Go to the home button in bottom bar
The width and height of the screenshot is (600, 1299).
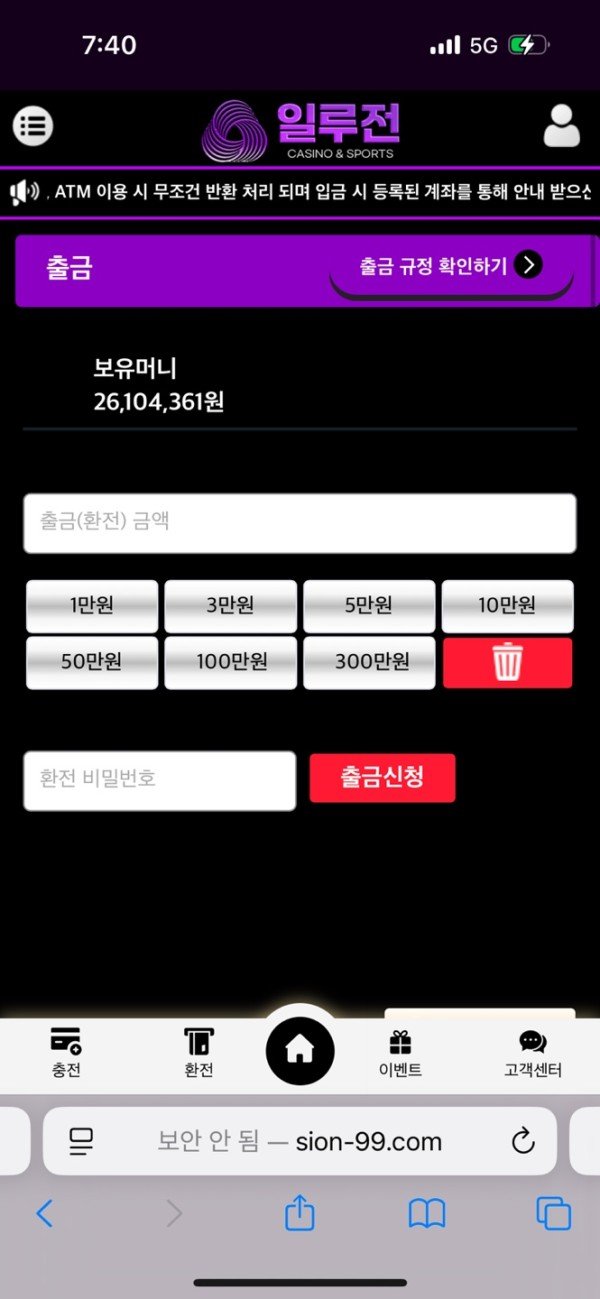300,1050
